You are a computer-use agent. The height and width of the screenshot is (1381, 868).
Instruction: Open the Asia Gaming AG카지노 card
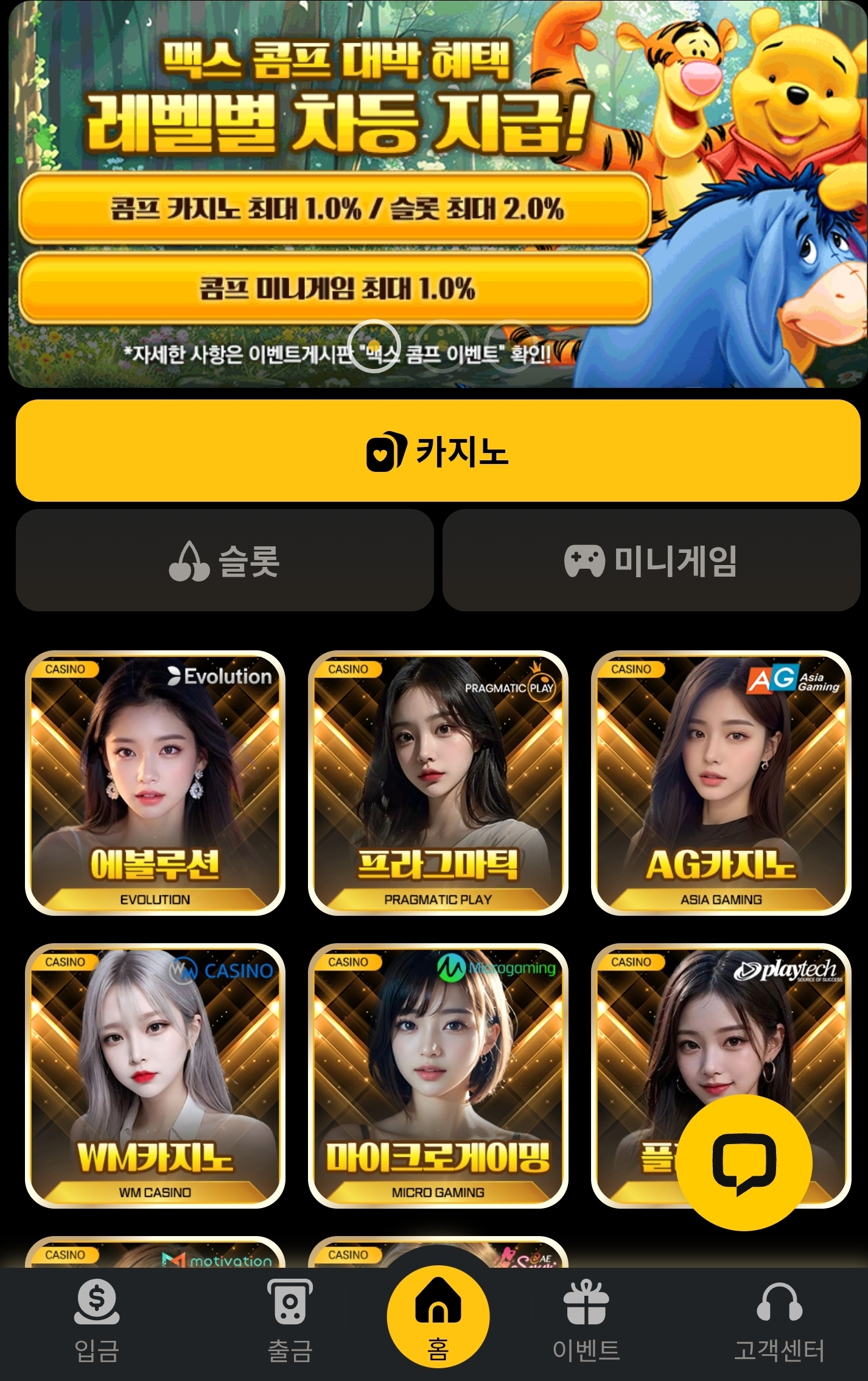(721, 783)
